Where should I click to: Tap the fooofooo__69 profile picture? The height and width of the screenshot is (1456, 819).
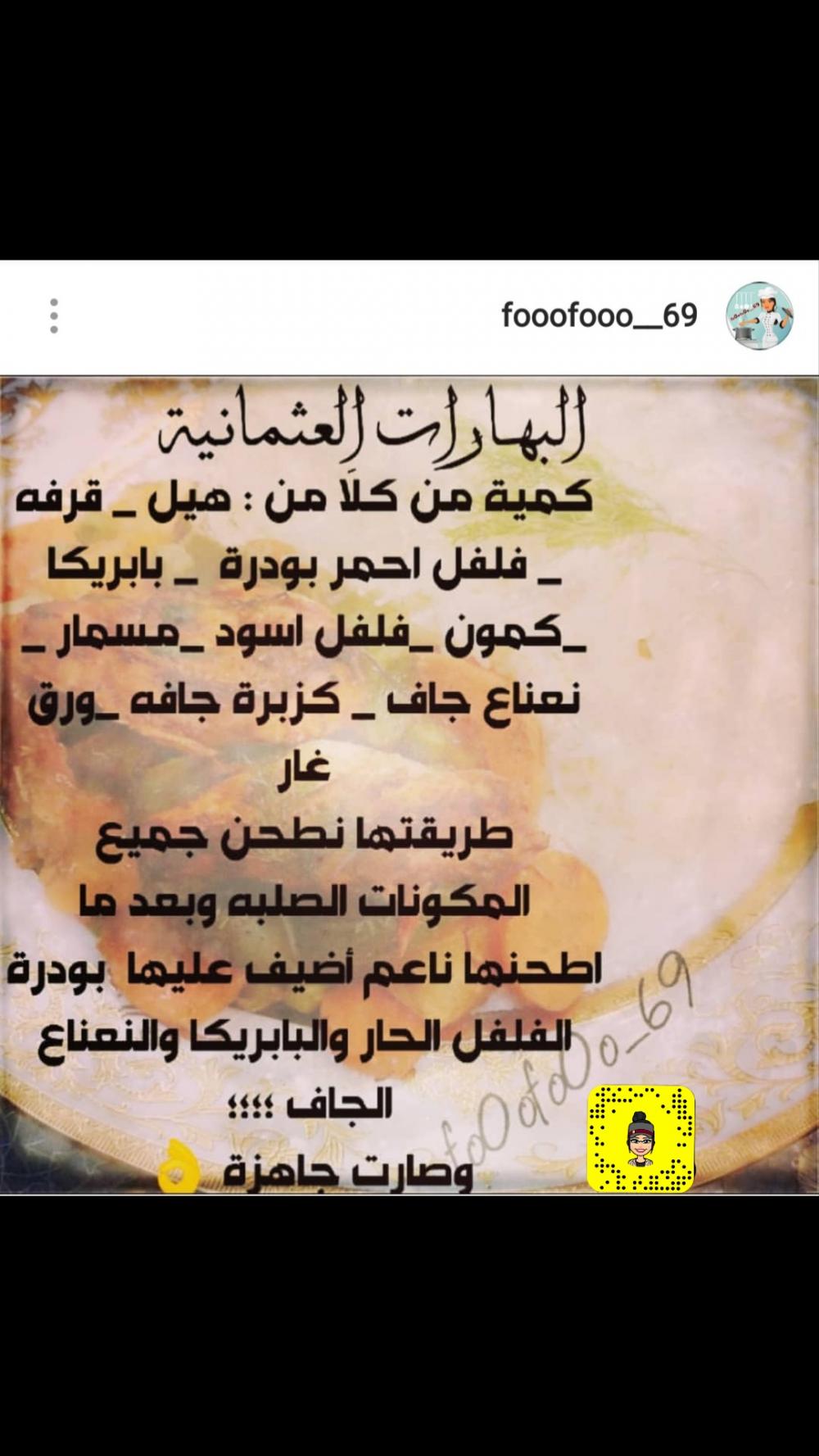pyautogui.click(x=759, y=316)
